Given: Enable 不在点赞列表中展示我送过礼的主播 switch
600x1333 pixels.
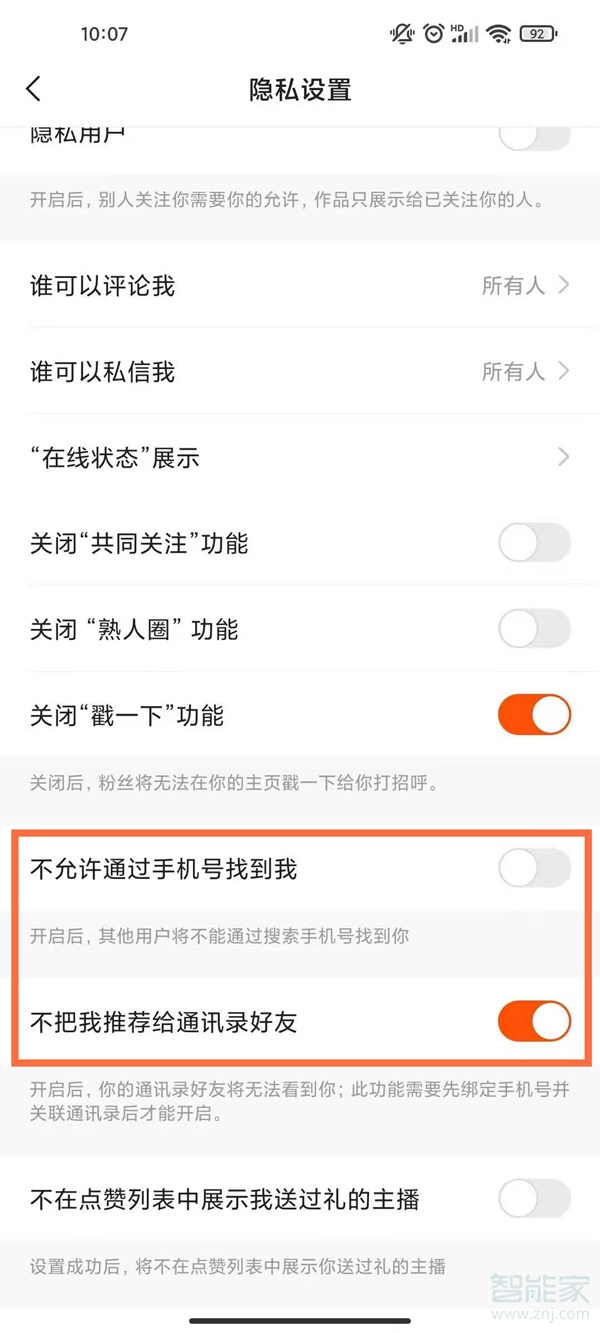Looking at the screenshot, I should point(534,1198).
